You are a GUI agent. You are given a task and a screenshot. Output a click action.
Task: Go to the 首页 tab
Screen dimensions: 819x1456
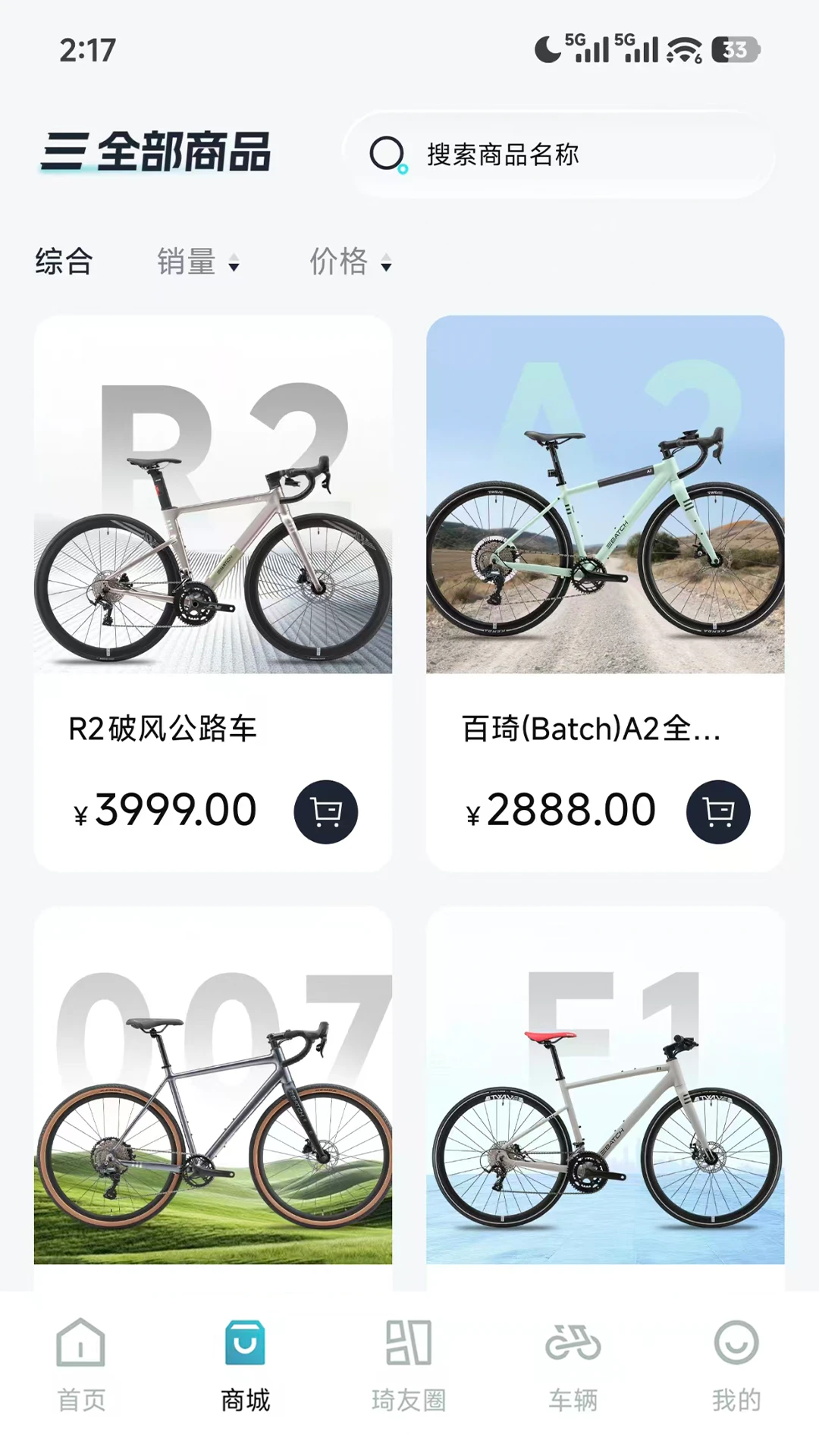pos(81,1365)
